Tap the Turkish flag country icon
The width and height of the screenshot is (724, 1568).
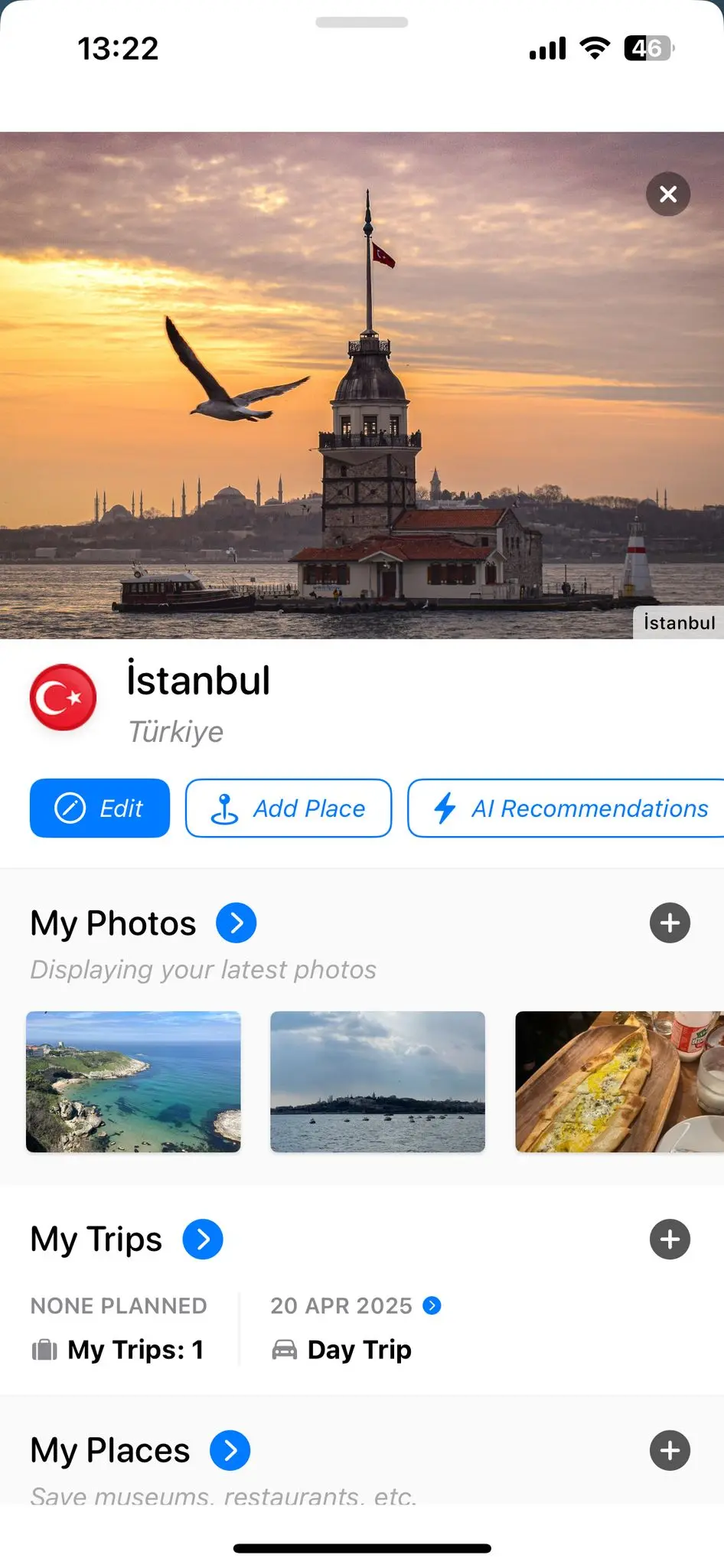click(x=63, y=697)
